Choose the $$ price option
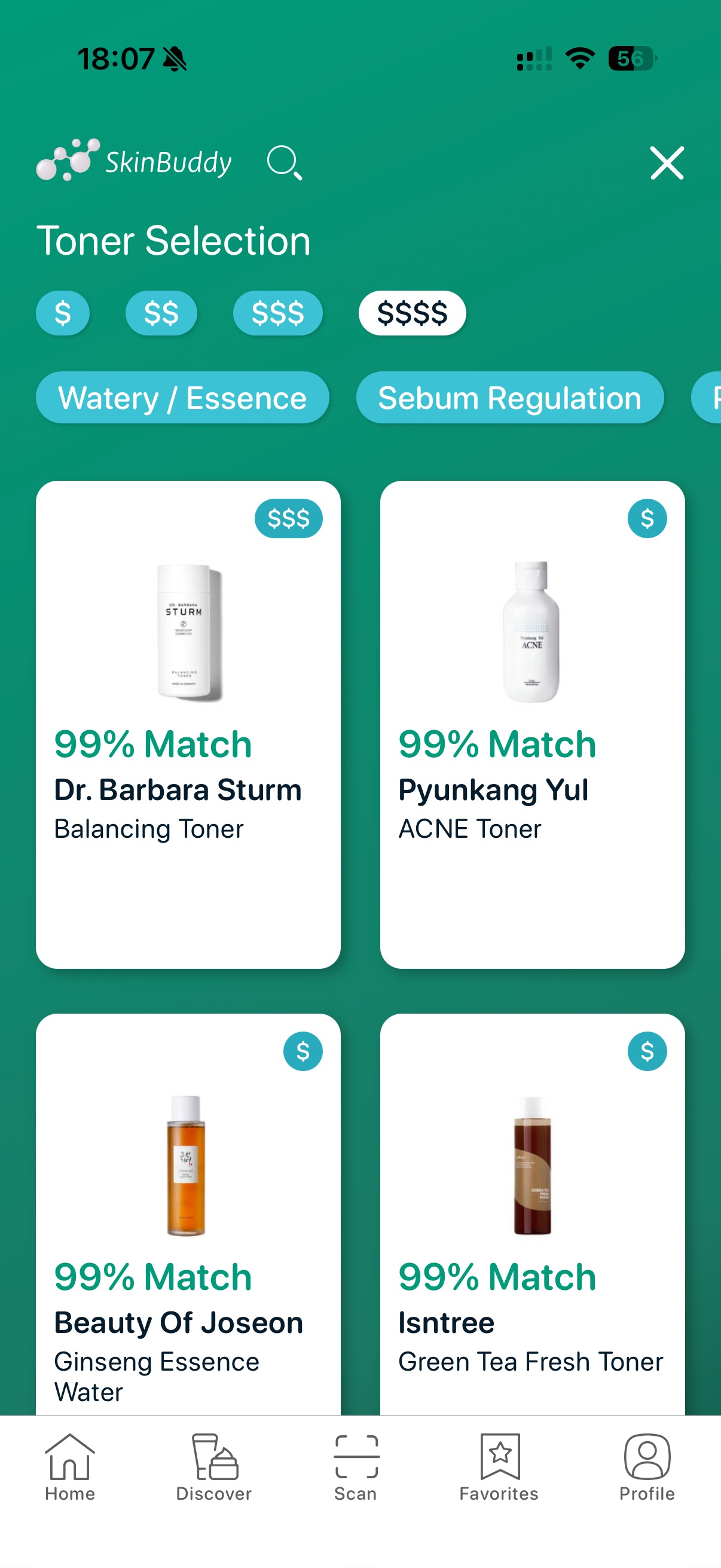Screen dimensions: 721x1568 point(161,313)
